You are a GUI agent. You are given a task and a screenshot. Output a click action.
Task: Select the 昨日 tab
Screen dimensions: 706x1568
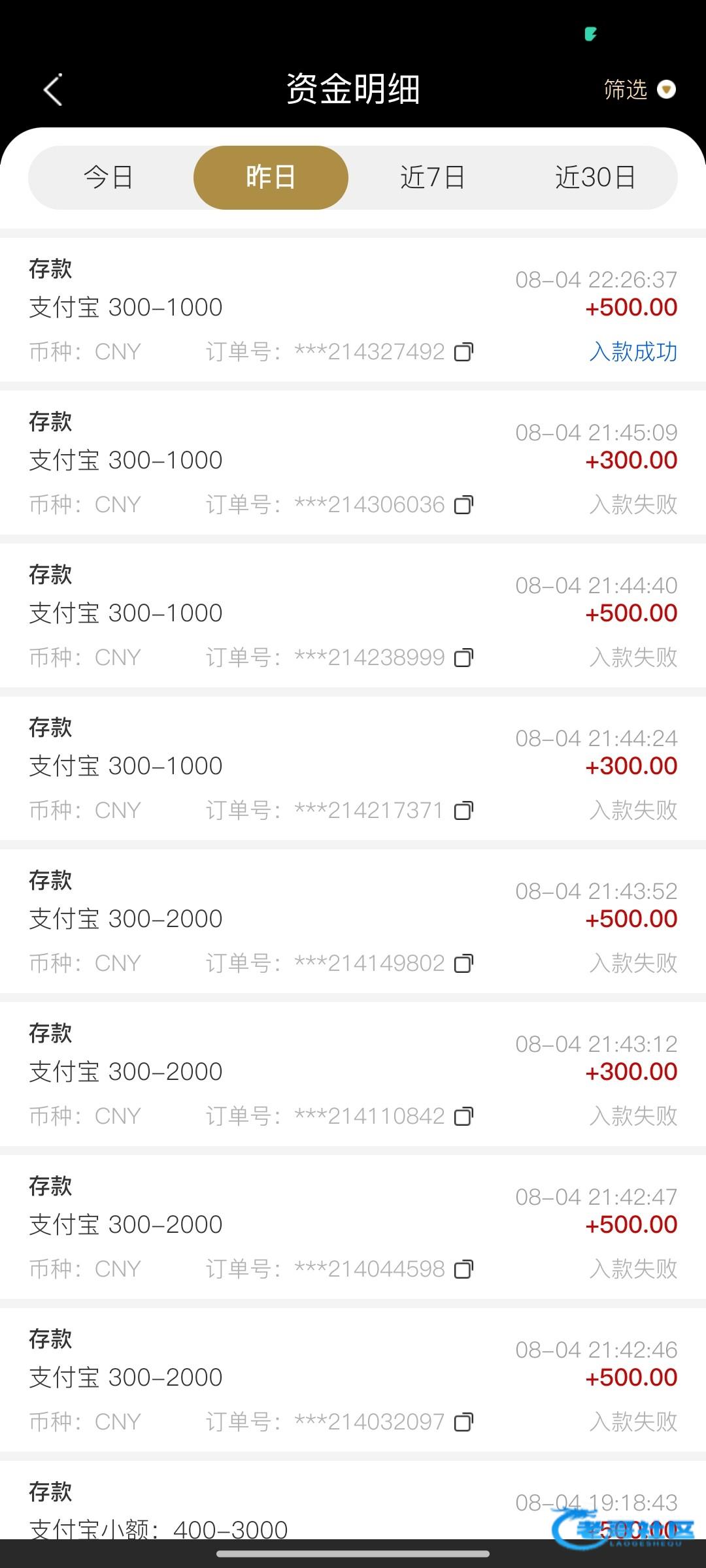[x=271, y=178]
